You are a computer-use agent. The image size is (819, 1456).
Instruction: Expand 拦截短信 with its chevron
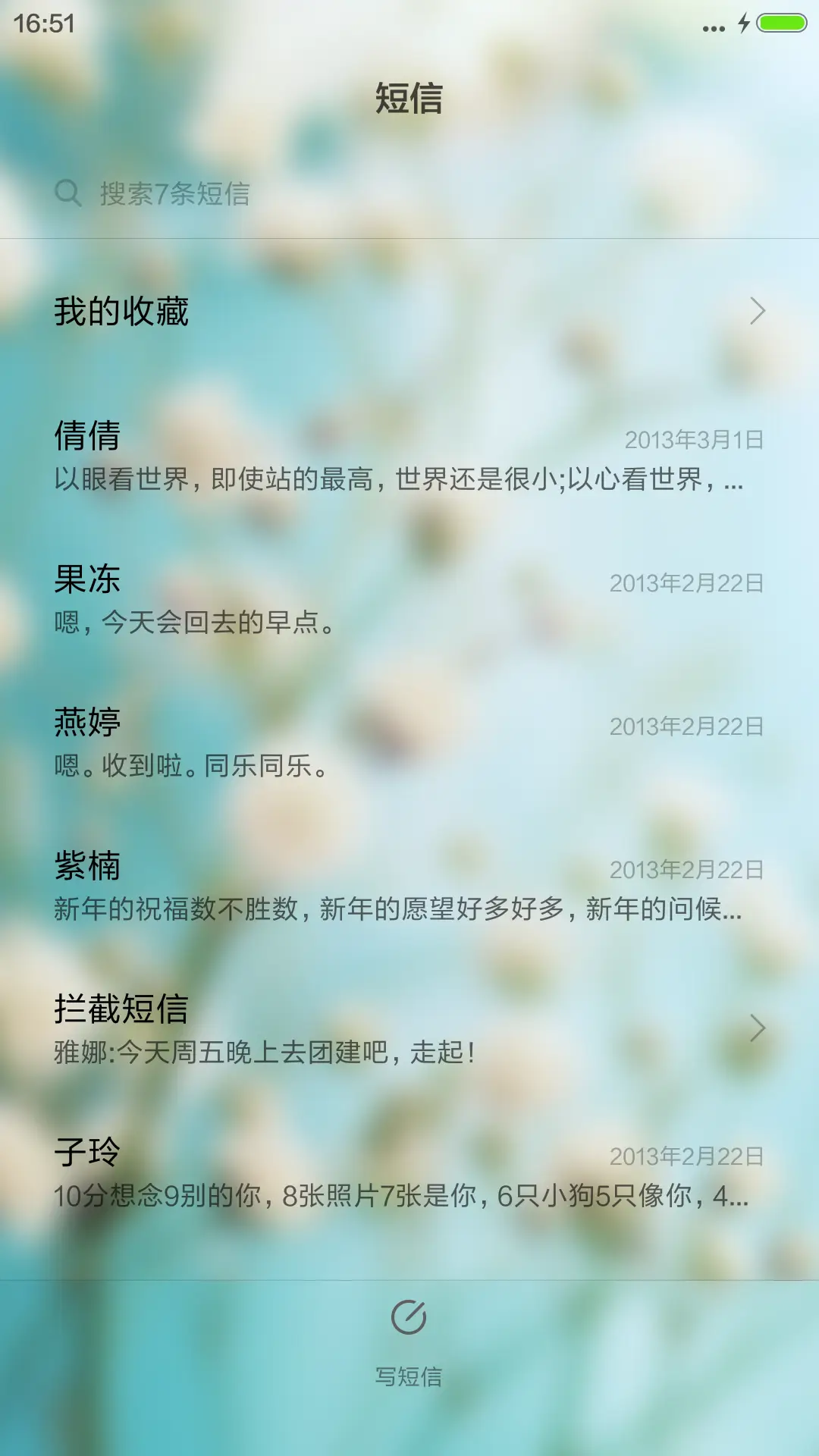coord(758,1027)
